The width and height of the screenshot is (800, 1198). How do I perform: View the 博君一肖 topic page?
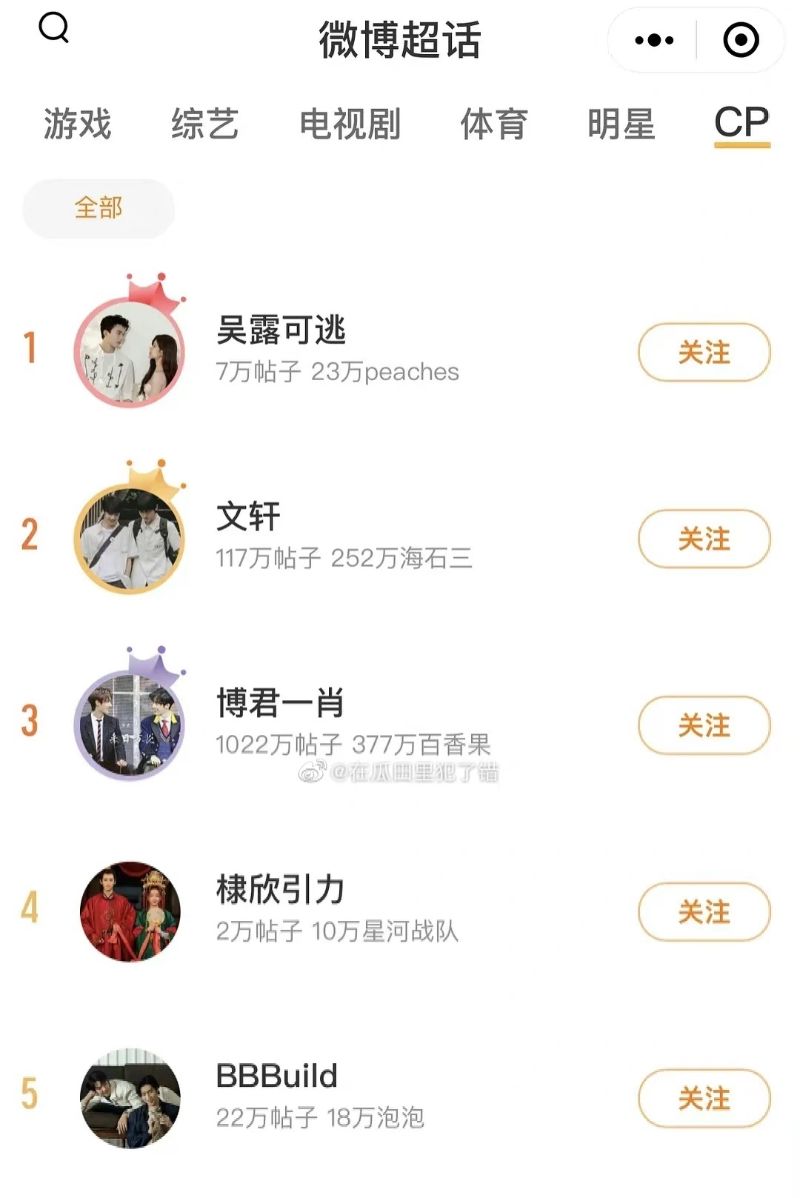(280, 703)
